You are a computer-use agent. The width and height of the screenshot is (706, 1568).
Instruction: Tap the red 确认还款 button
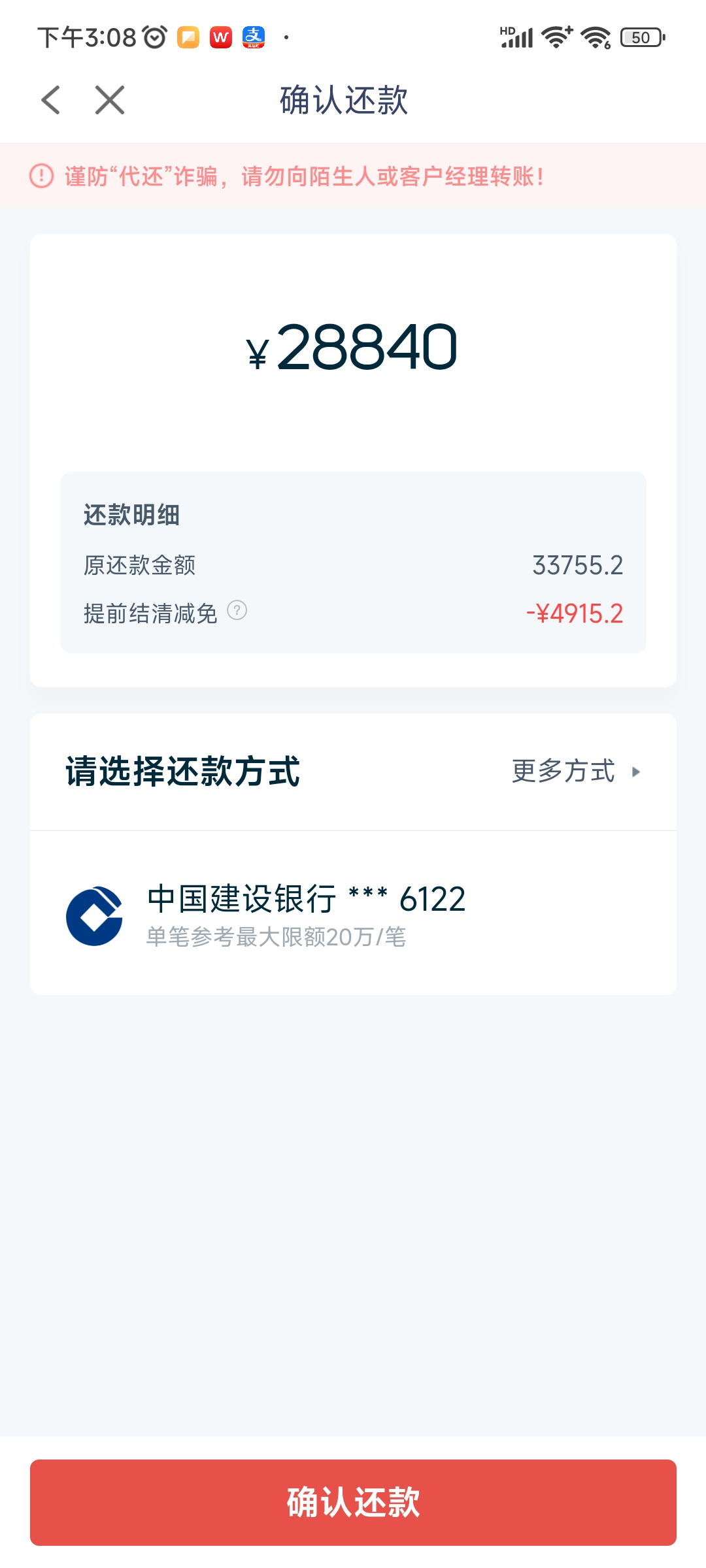pos(353,1502)
